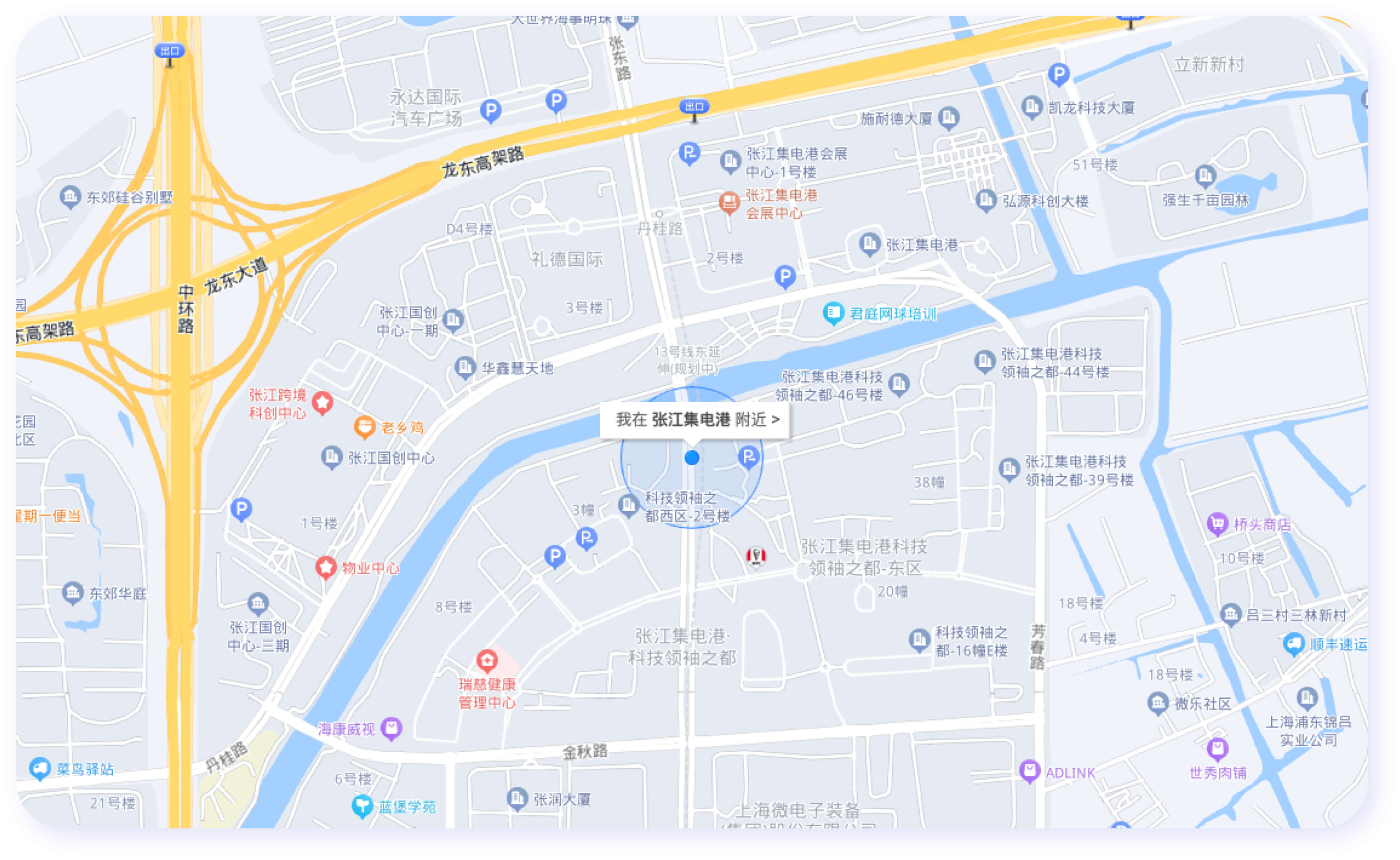The height and width of the screenshot is (860, 1400).
Task: Tap the 瑞慈健康管理中心 marker
Action: (x=487, y=660)
